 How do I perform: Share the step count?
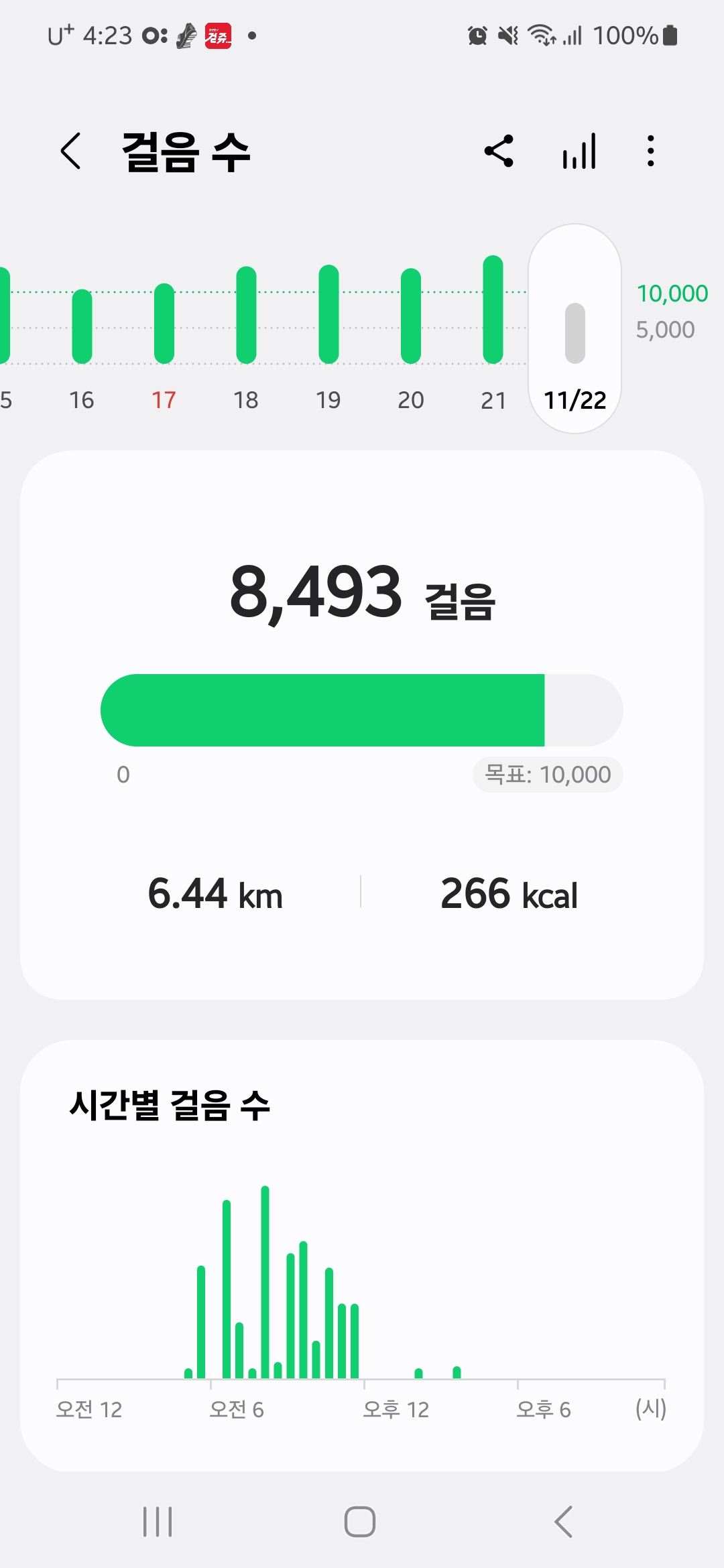pyautogui.click(x=499, y=151)
